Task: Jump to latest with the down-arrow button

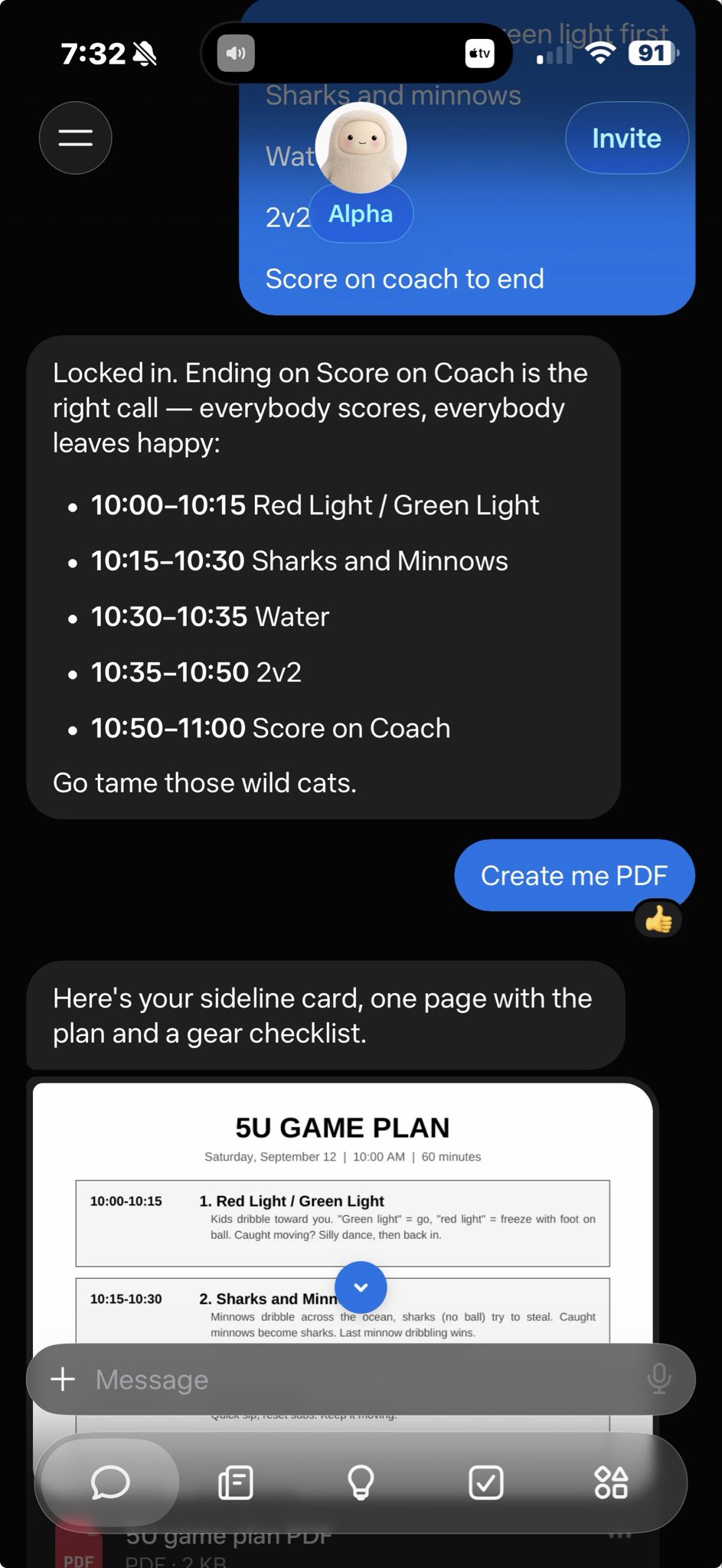Action: tap(361, 1287)
